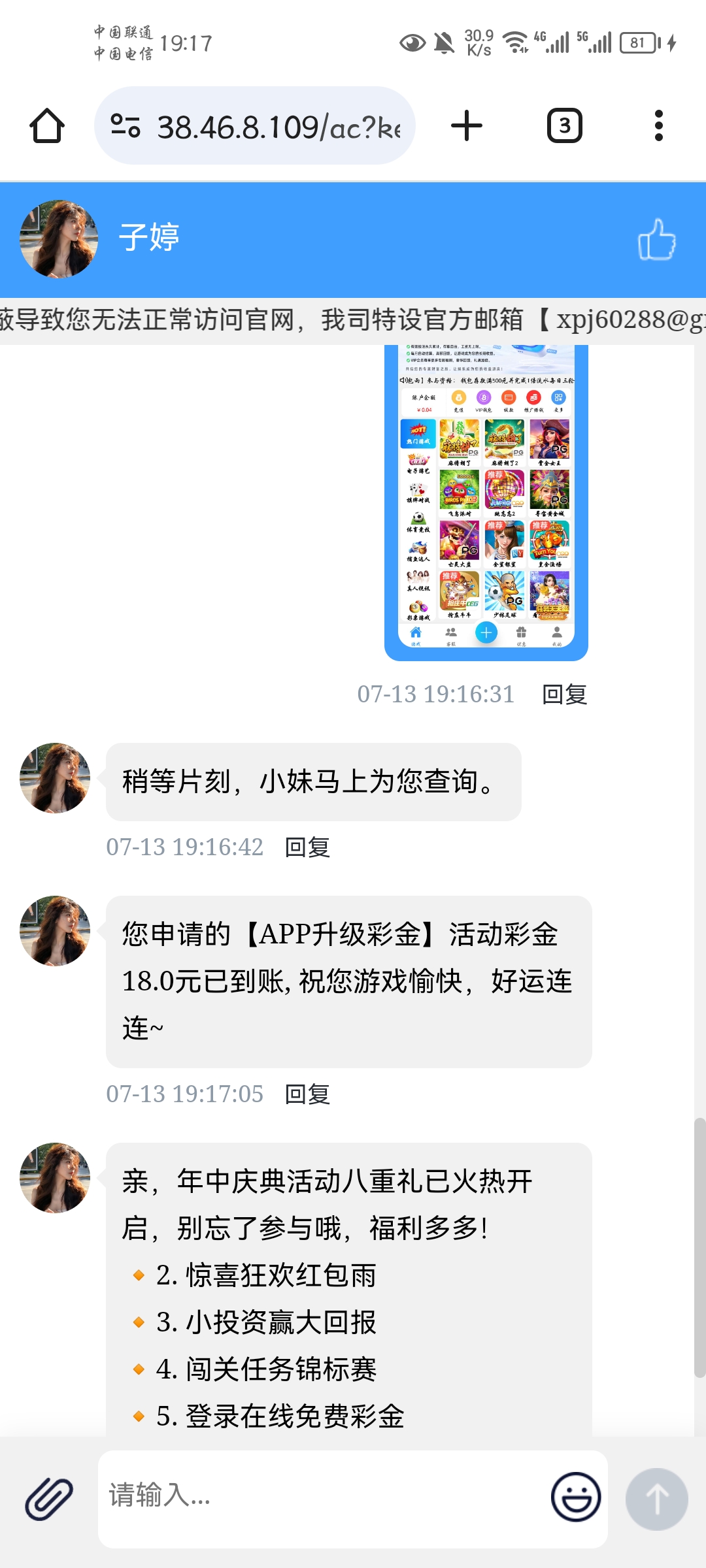
Task: Reply to the APP升级彩金 message
Action: click(307, 1094)
